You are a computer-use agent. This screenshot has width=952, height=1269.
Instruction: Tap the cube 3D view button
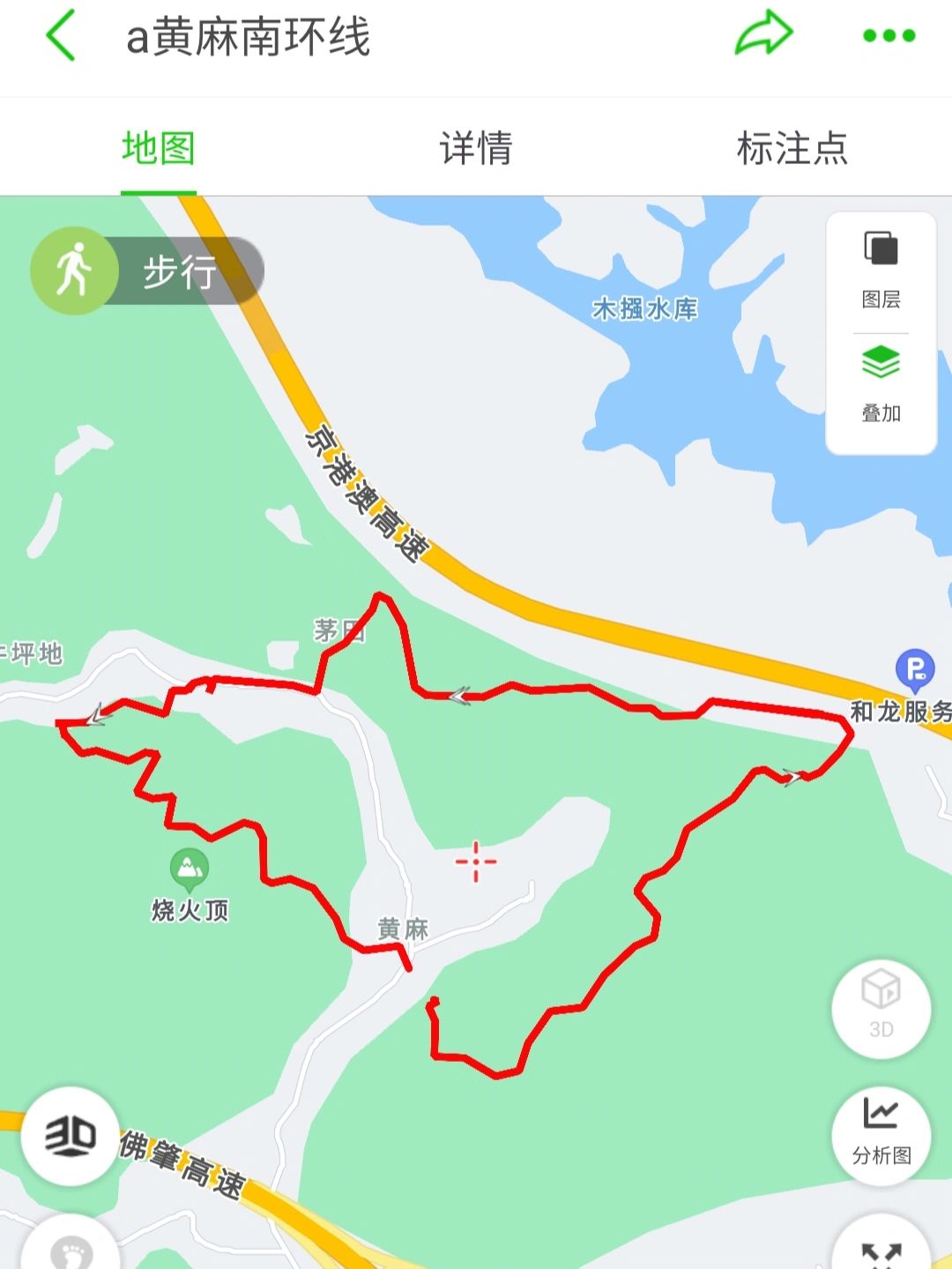click(x=881, y=1008)
